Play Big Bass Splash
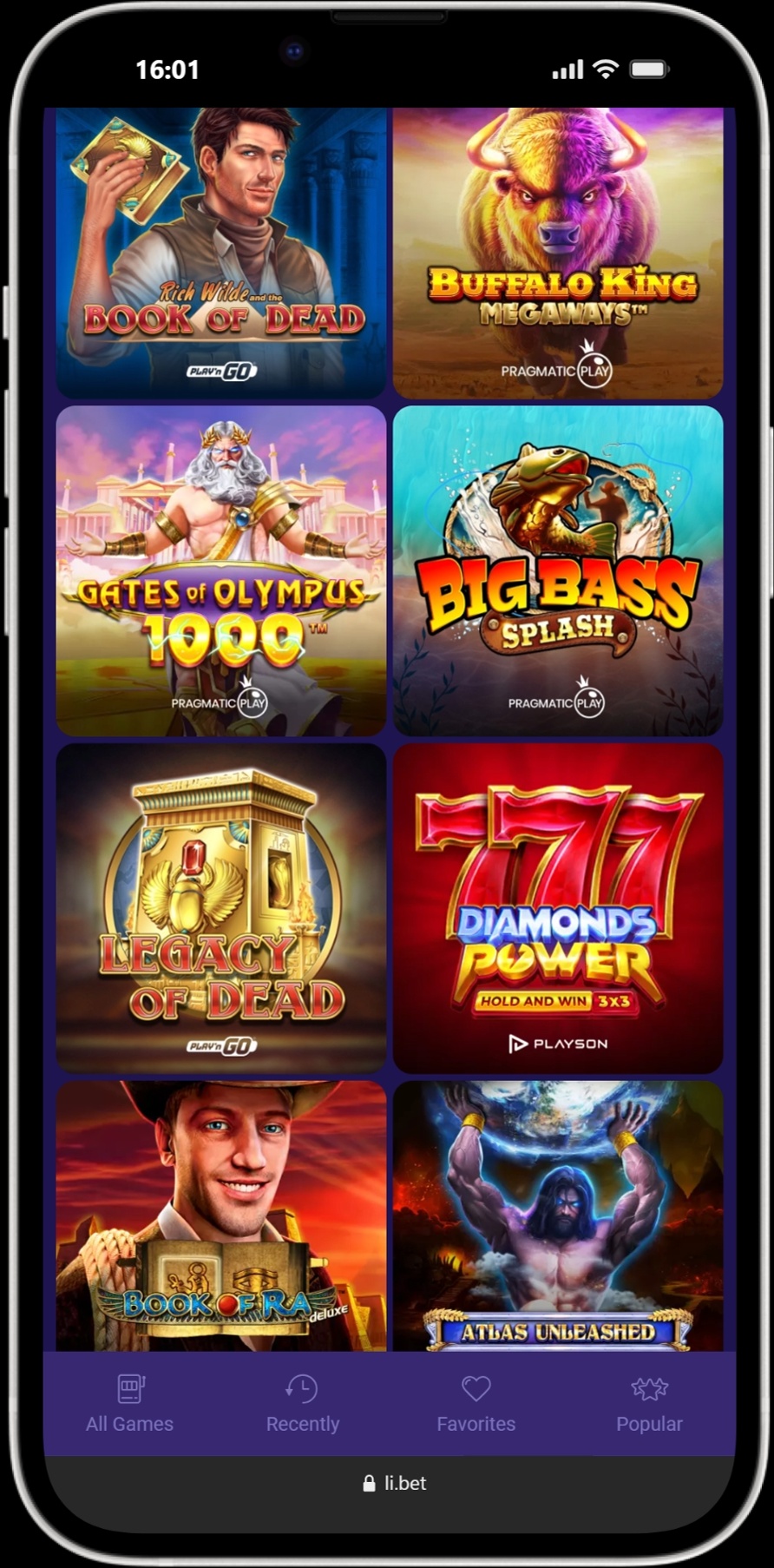The width and height of the screenshot is (774, 1568). tap(558, 570)
